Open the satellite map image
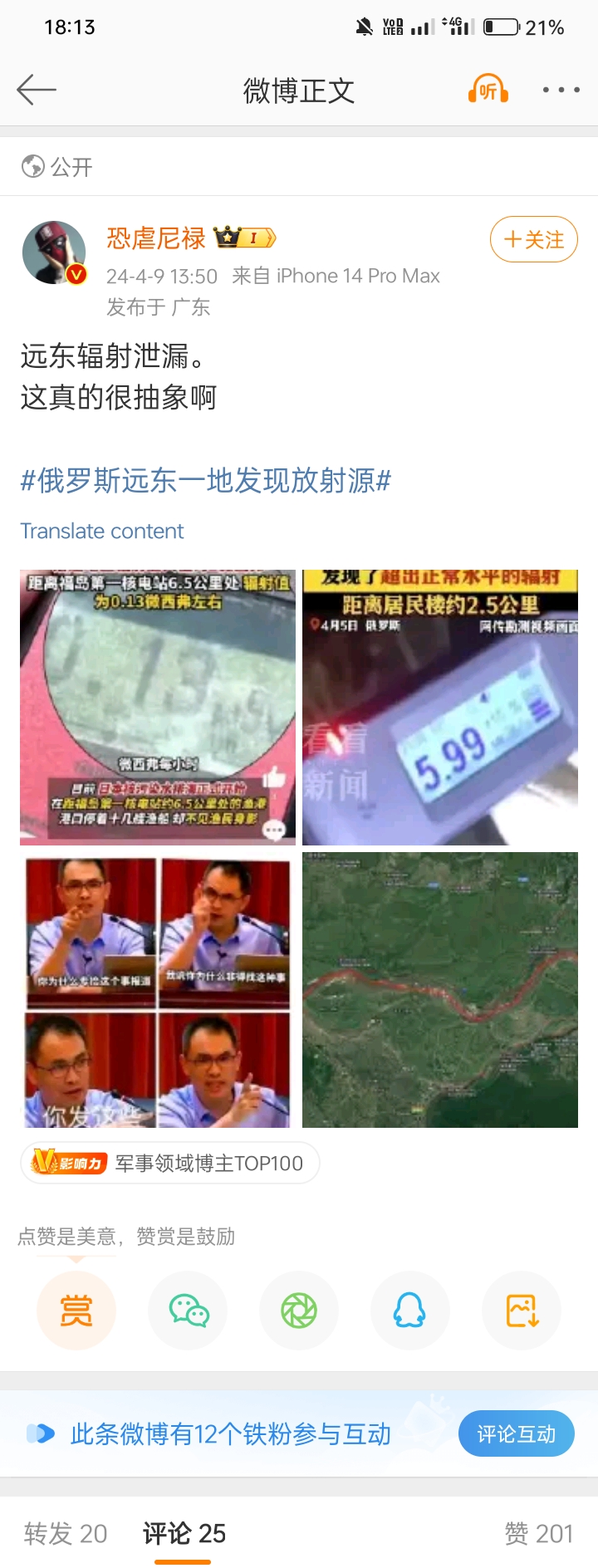Viewport: 598px width, 1568px height. coord(439,989)
